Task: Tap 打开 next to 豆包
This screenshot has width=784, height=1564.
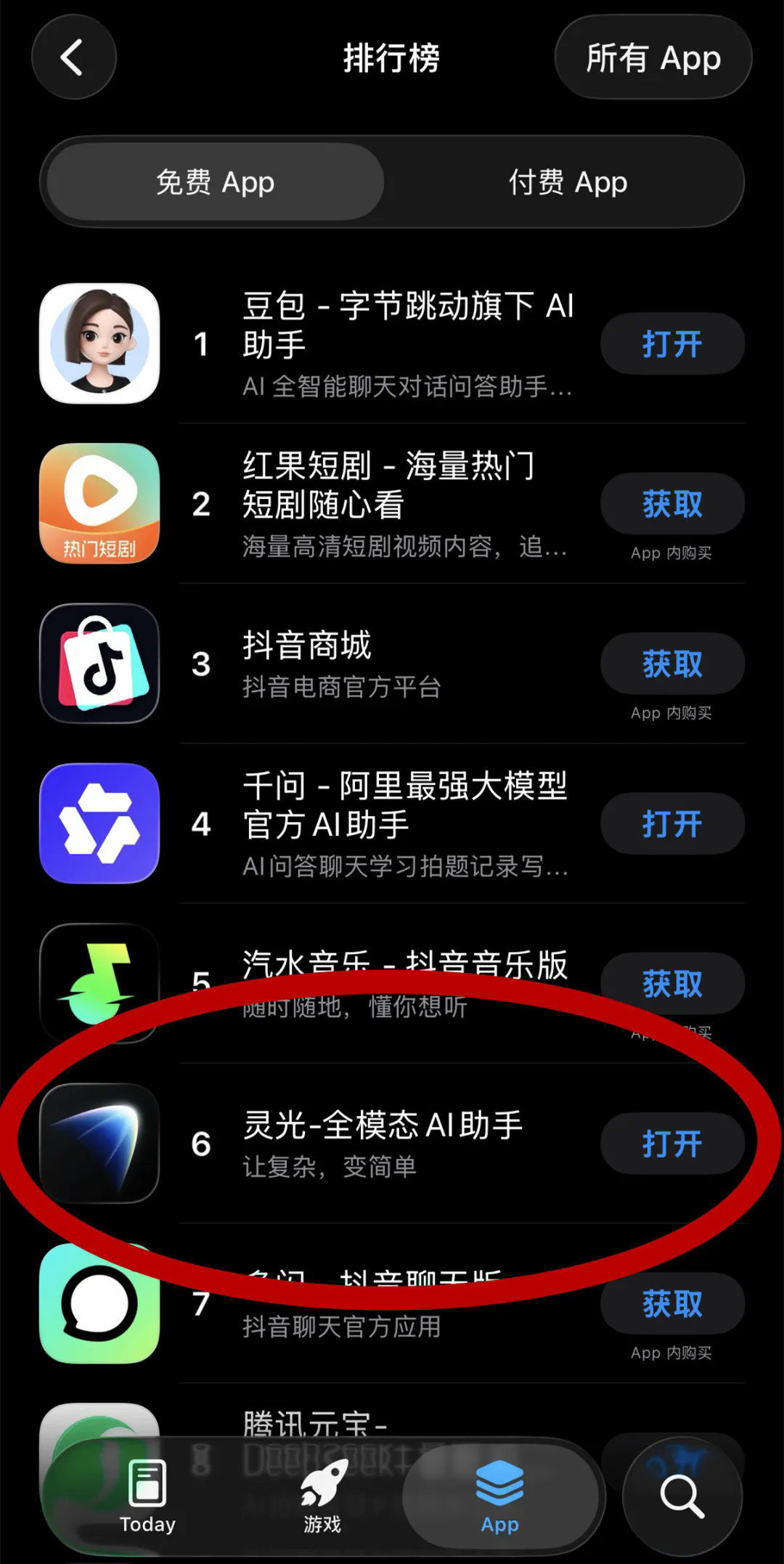Action: (671, 343)
